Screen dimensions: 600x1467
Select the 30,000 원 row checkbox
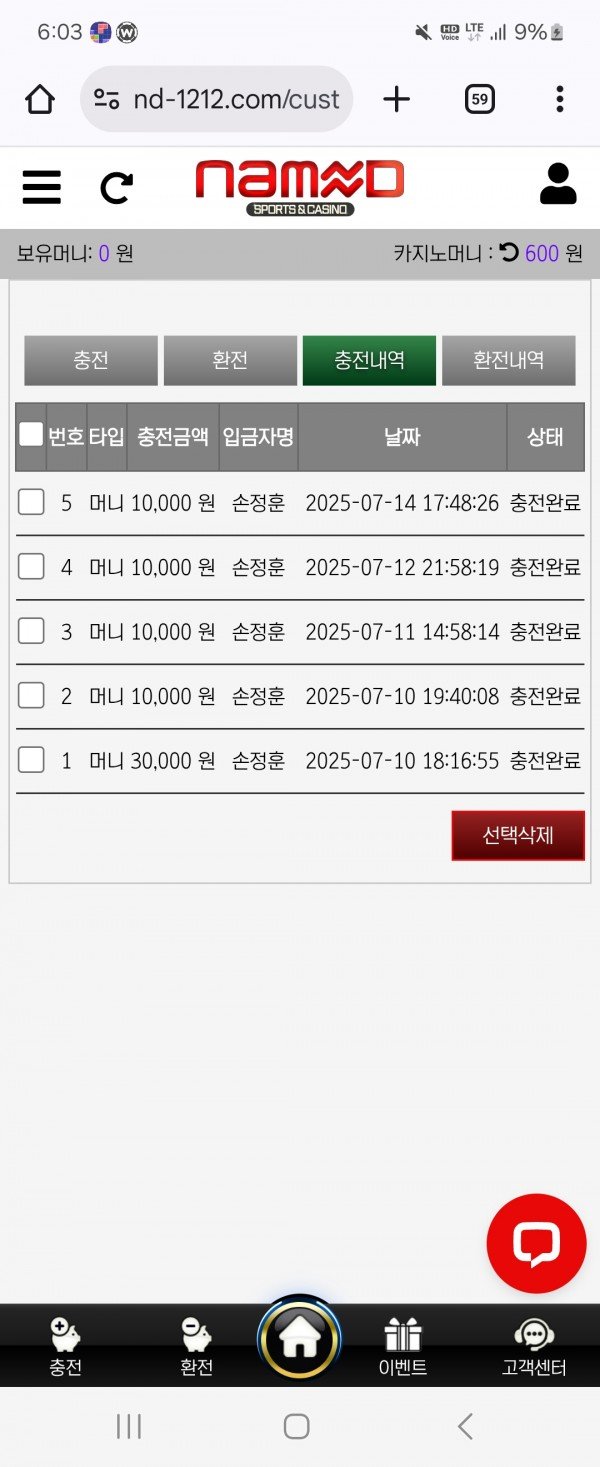(31, 760)
